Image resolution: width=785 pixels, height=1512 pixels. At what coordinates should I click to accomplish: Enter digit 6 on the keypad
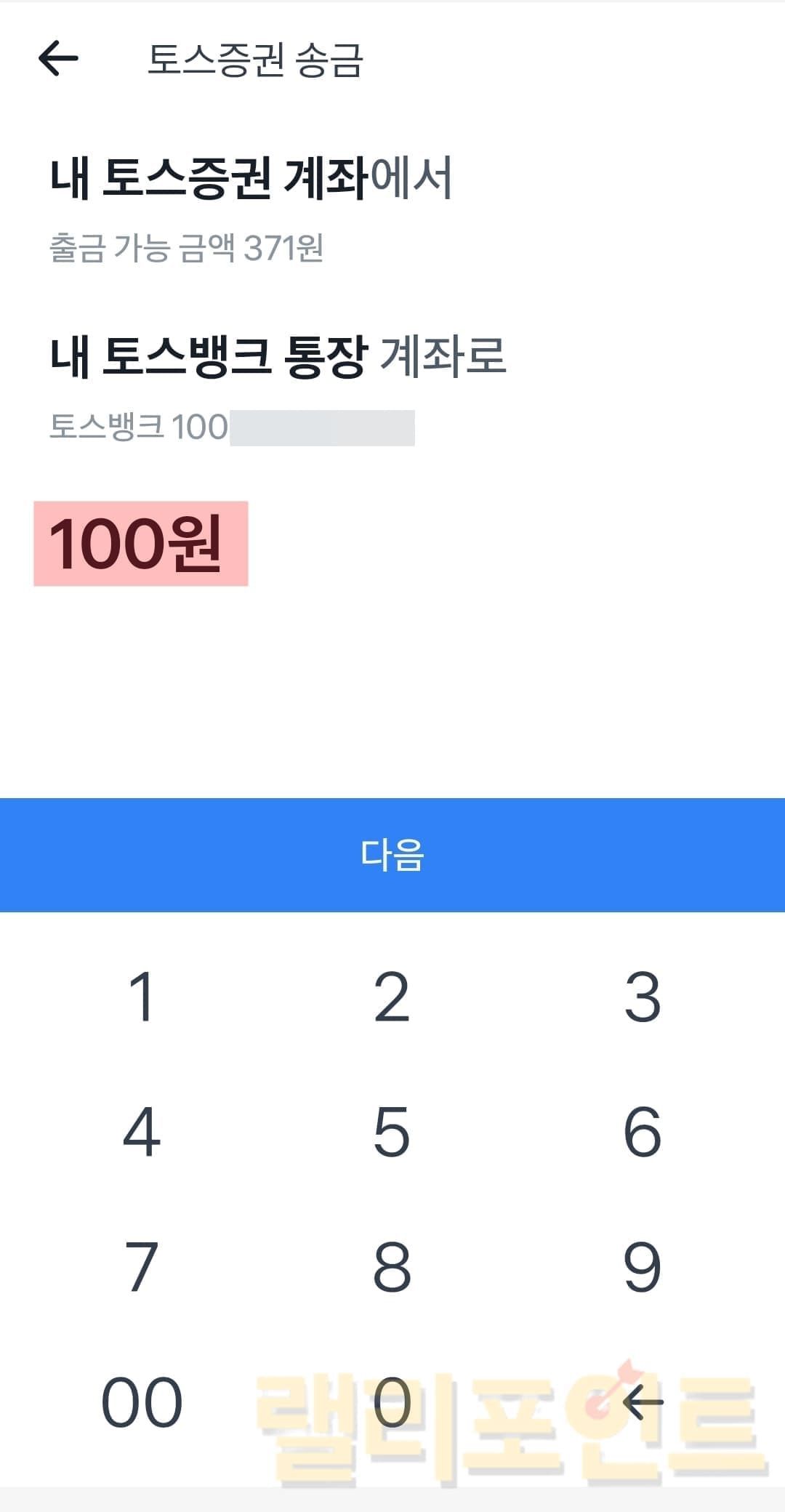pos(643,1131)
